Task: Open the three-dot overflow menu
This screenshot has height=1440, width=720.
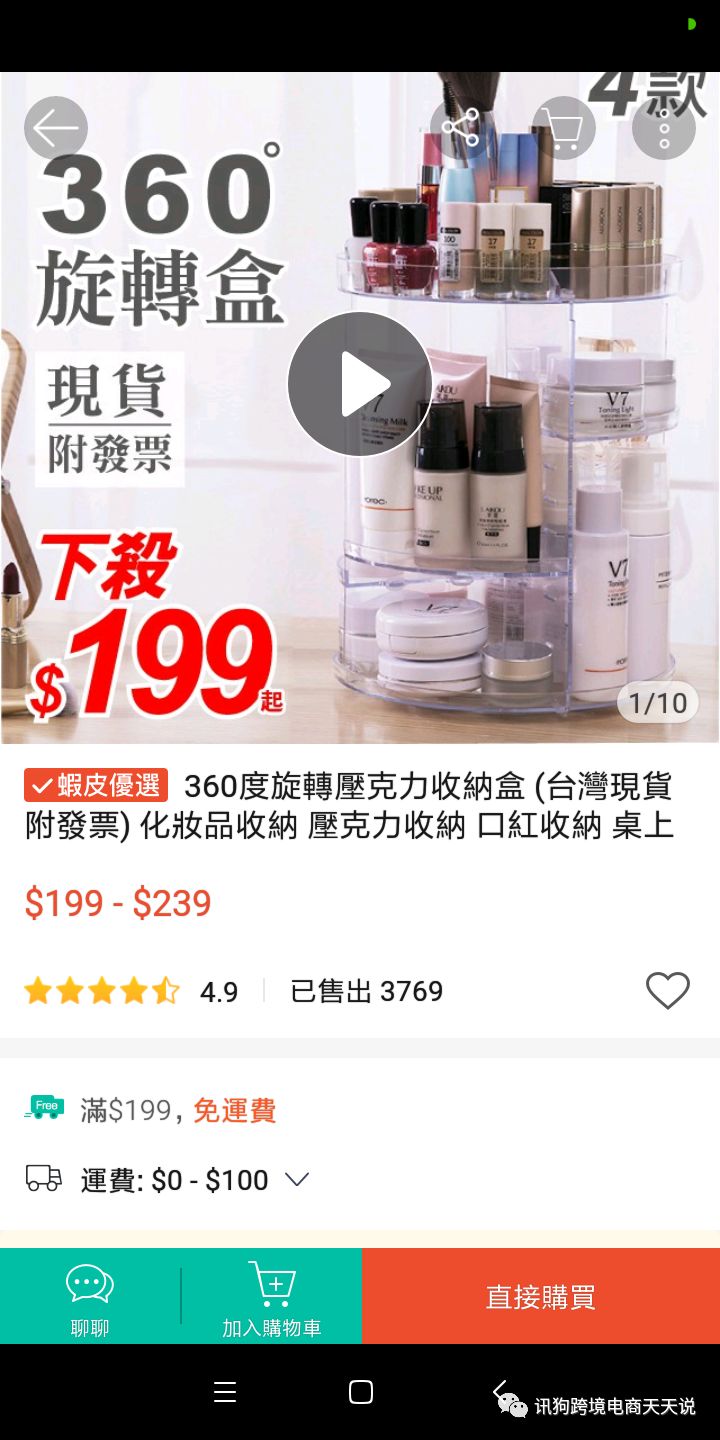Action: point(664,128)
